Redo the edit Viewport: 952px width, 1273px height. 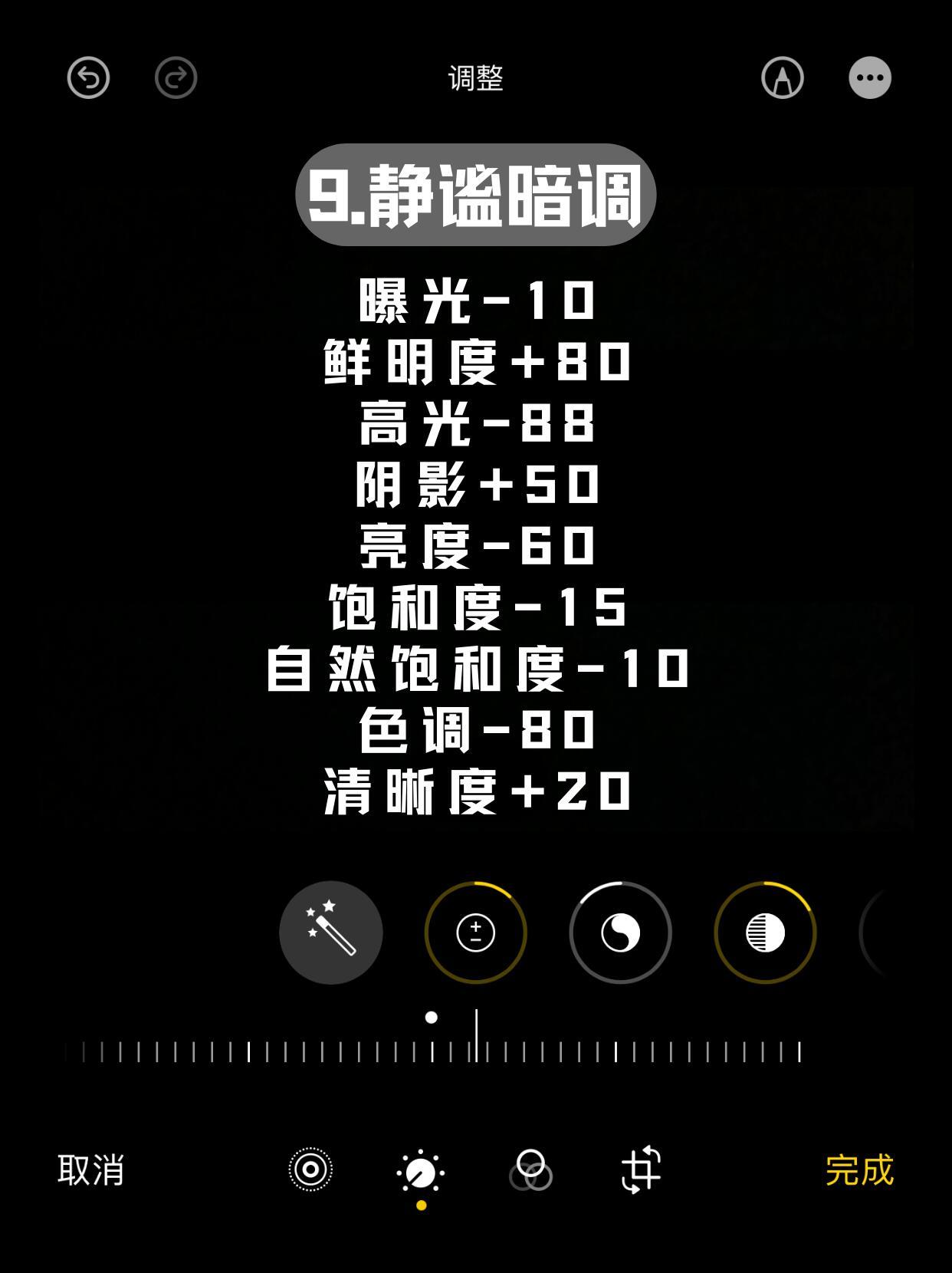[x=176, y=77]
